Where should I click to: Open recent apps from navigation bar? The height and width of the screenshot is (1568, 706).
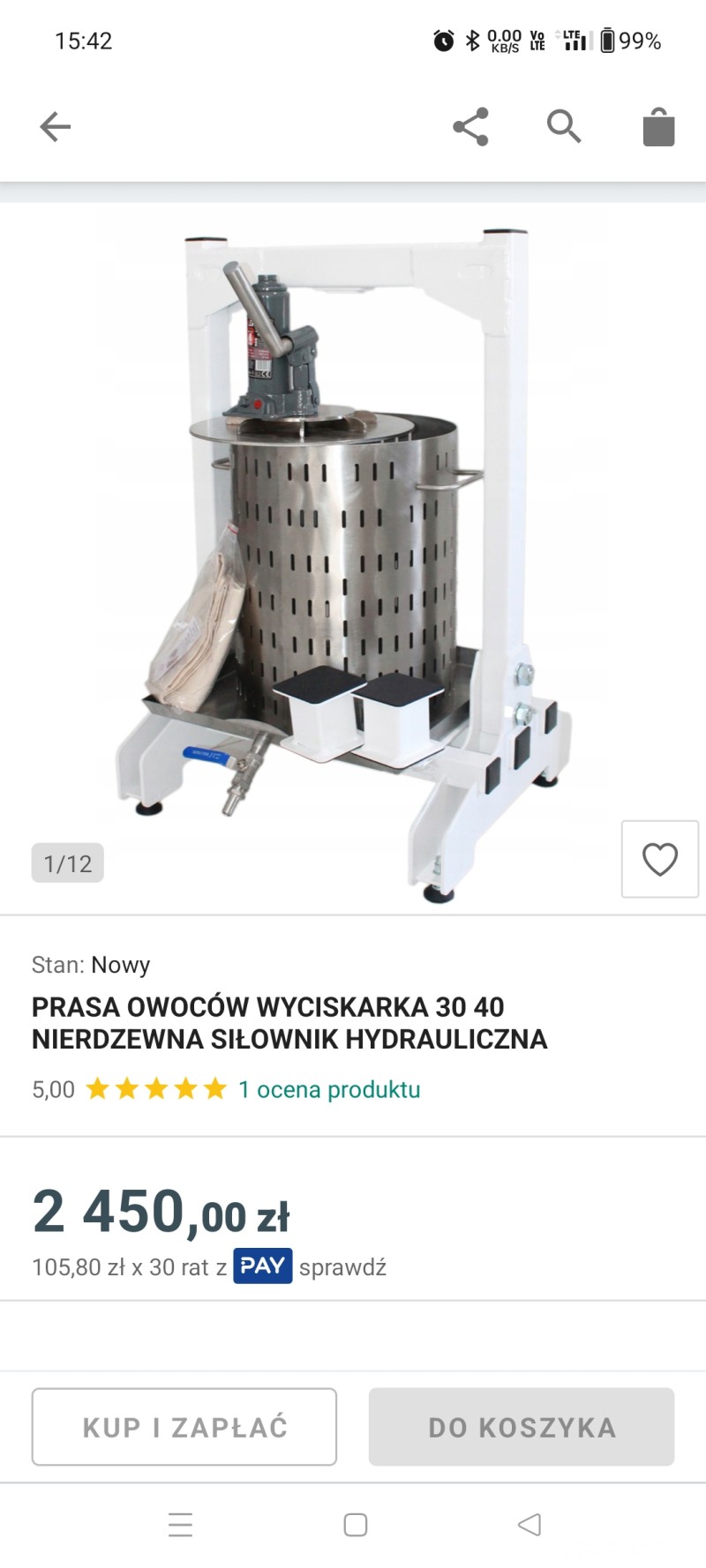180,1525
